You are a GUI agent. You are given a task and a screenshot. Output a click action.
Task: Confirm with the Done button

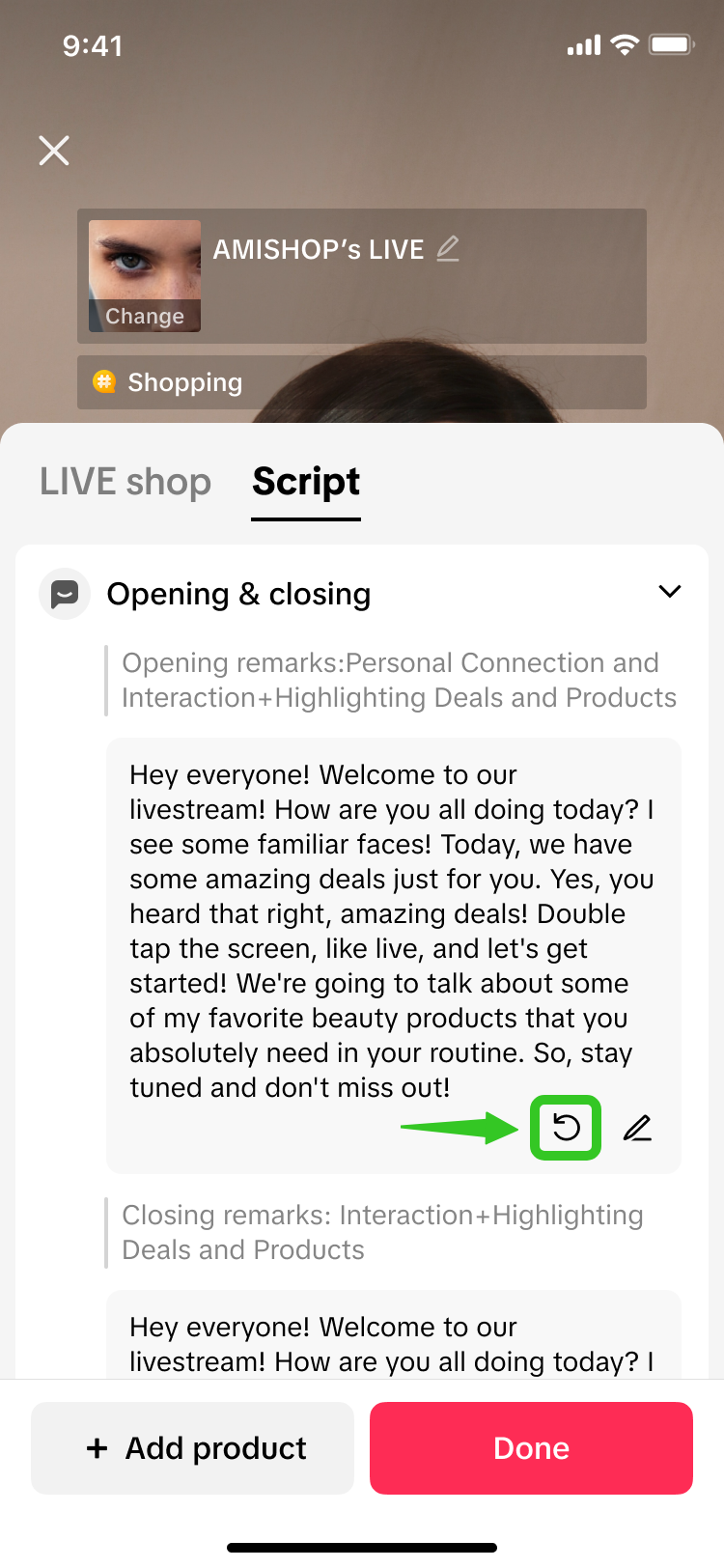pyautogui.click(x=531, y=1448)
